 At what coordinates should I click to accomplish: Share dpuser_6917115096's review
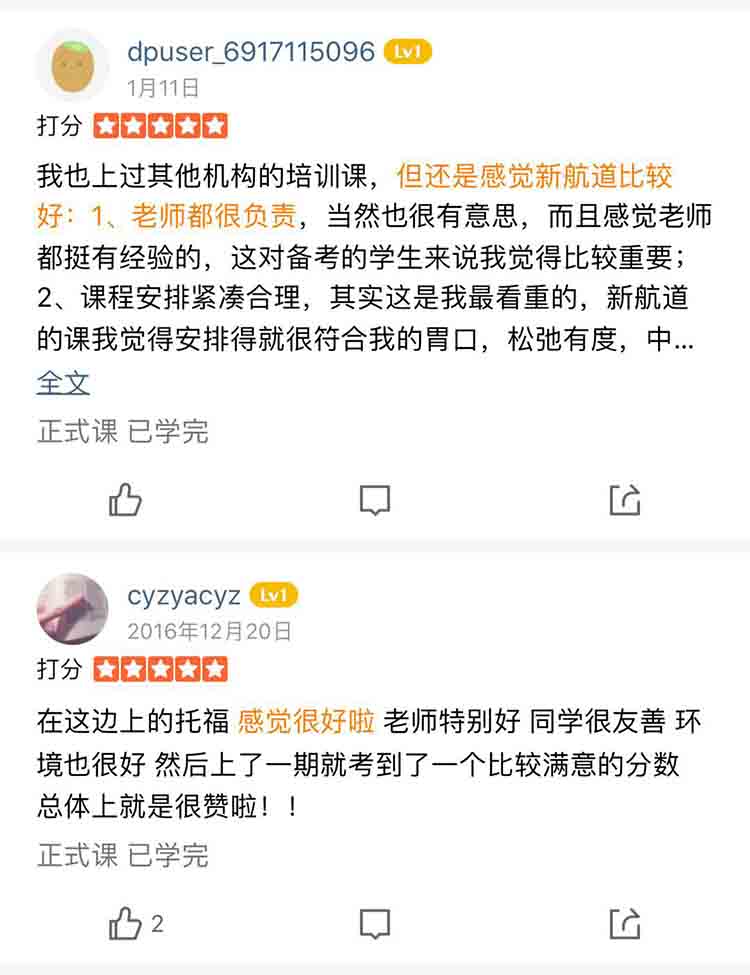point(625,499)
